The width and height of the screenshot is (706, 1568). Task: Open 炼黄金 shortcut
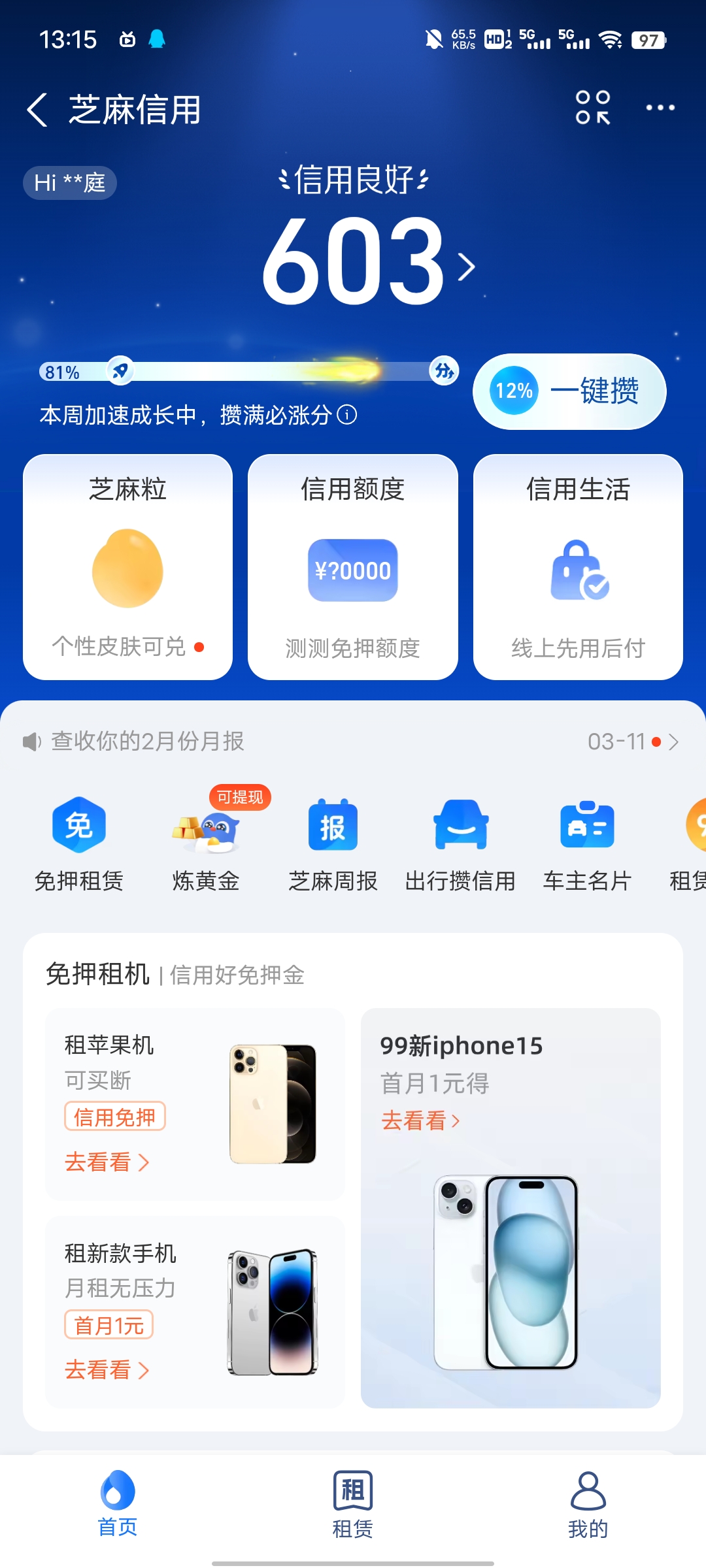(206, 844)
